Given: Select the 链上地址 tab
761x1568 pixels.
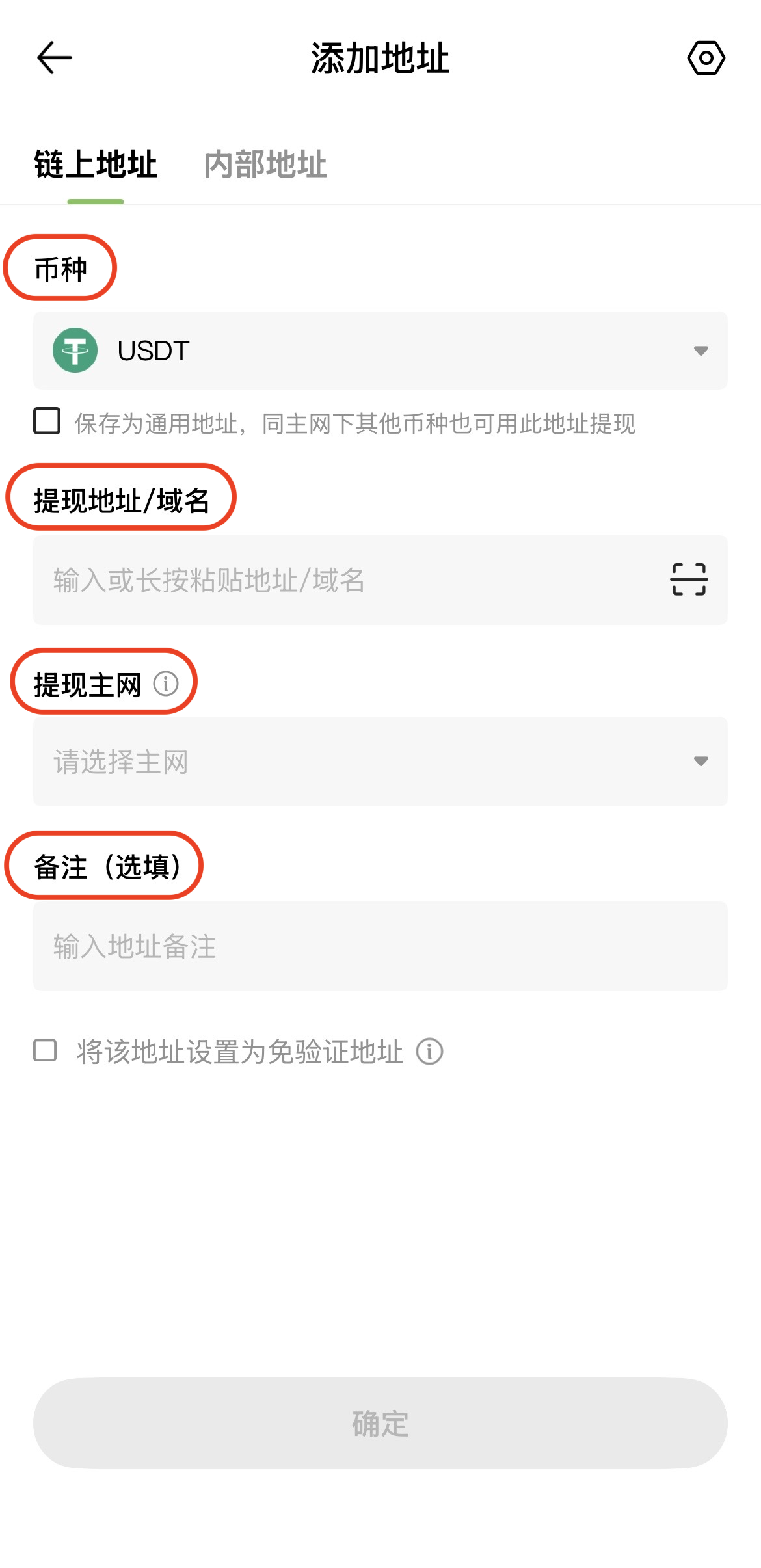Looking at the screenshot, I should point(96,165).
